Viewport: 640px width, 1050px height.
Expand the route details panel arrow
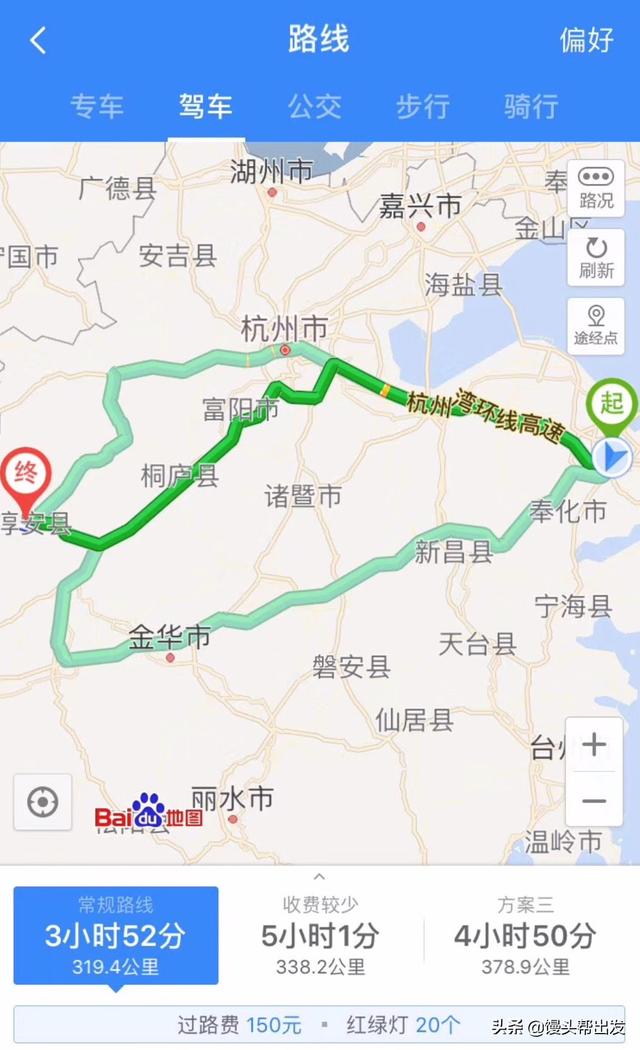319,877
